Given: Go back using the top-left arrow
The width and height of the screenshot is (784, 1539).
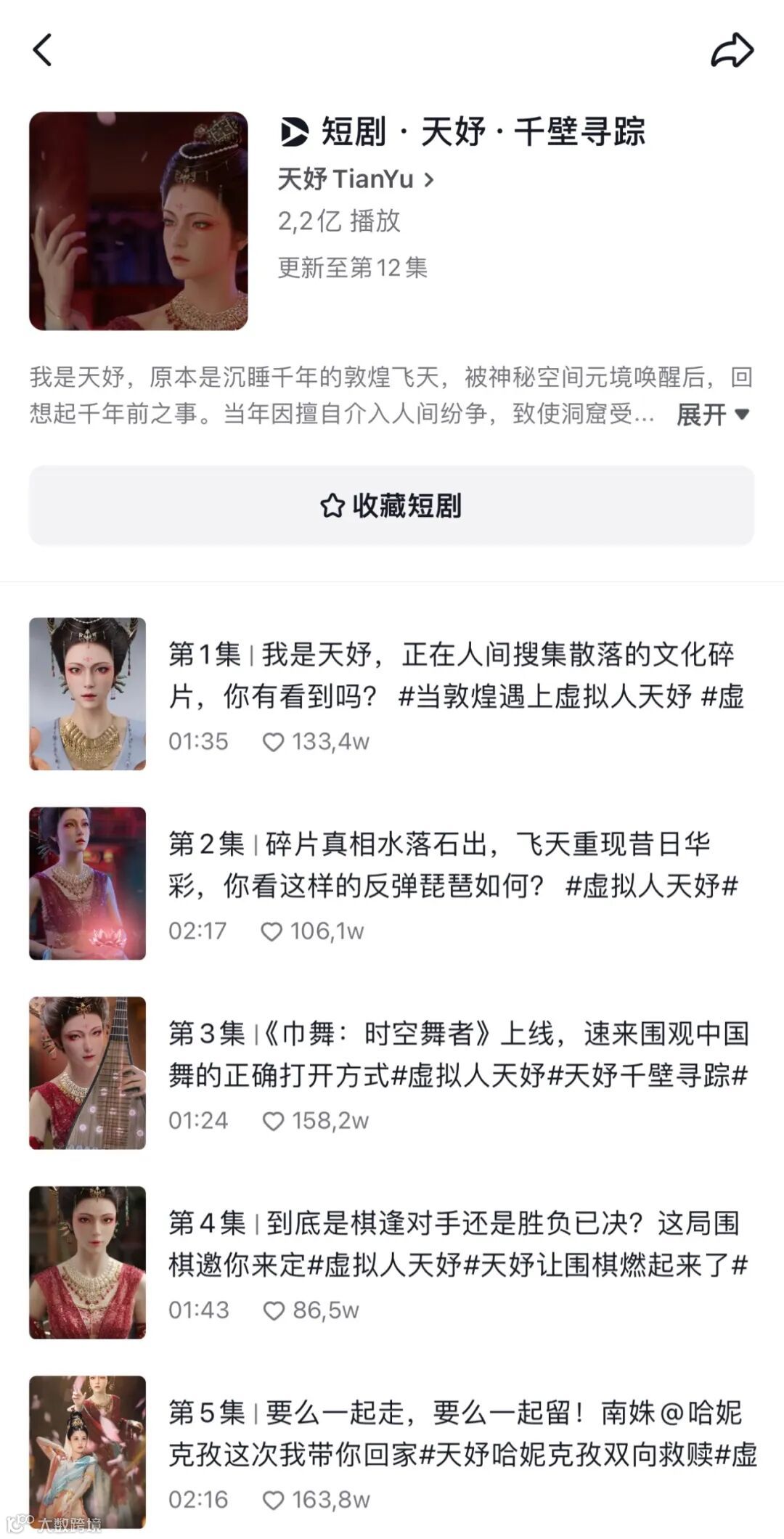Looking at the screenshot, I should click(43, 51).
